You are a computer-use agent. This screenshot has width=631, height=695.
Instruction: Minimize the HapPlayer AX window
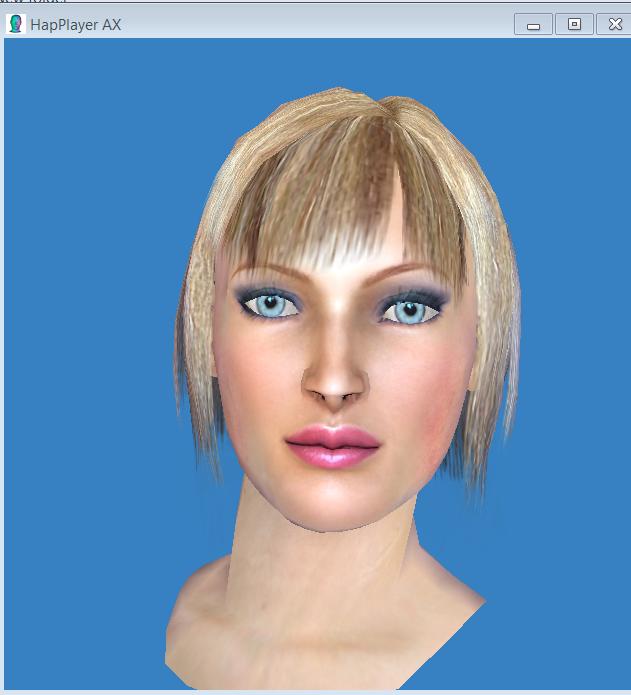(x=534, y=25)
